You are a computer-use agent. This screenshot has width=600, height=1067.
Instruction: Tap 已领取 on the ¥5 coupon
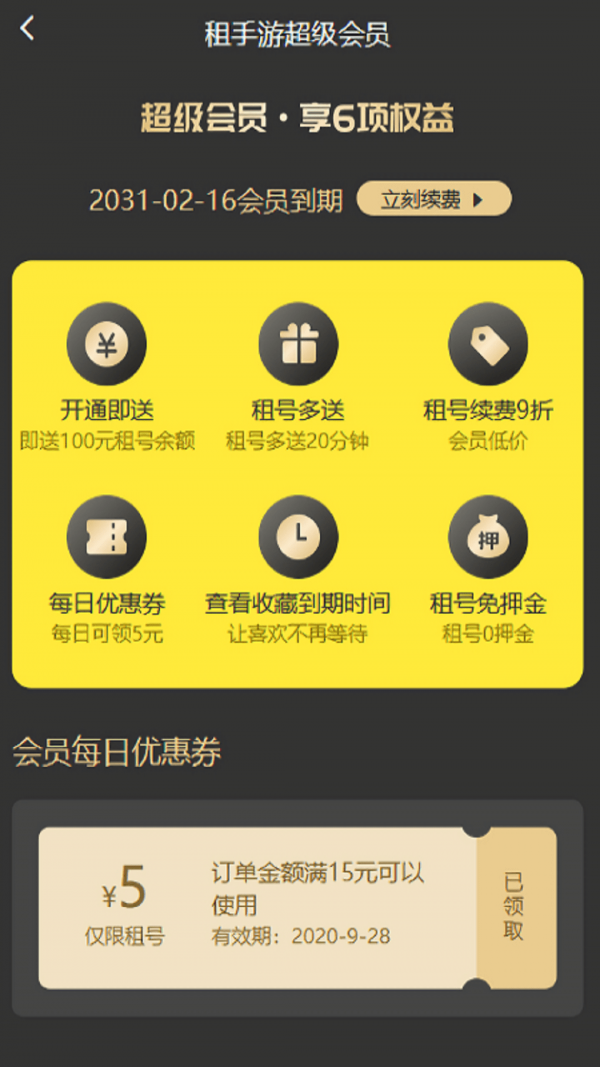click(x=514, y=907)
